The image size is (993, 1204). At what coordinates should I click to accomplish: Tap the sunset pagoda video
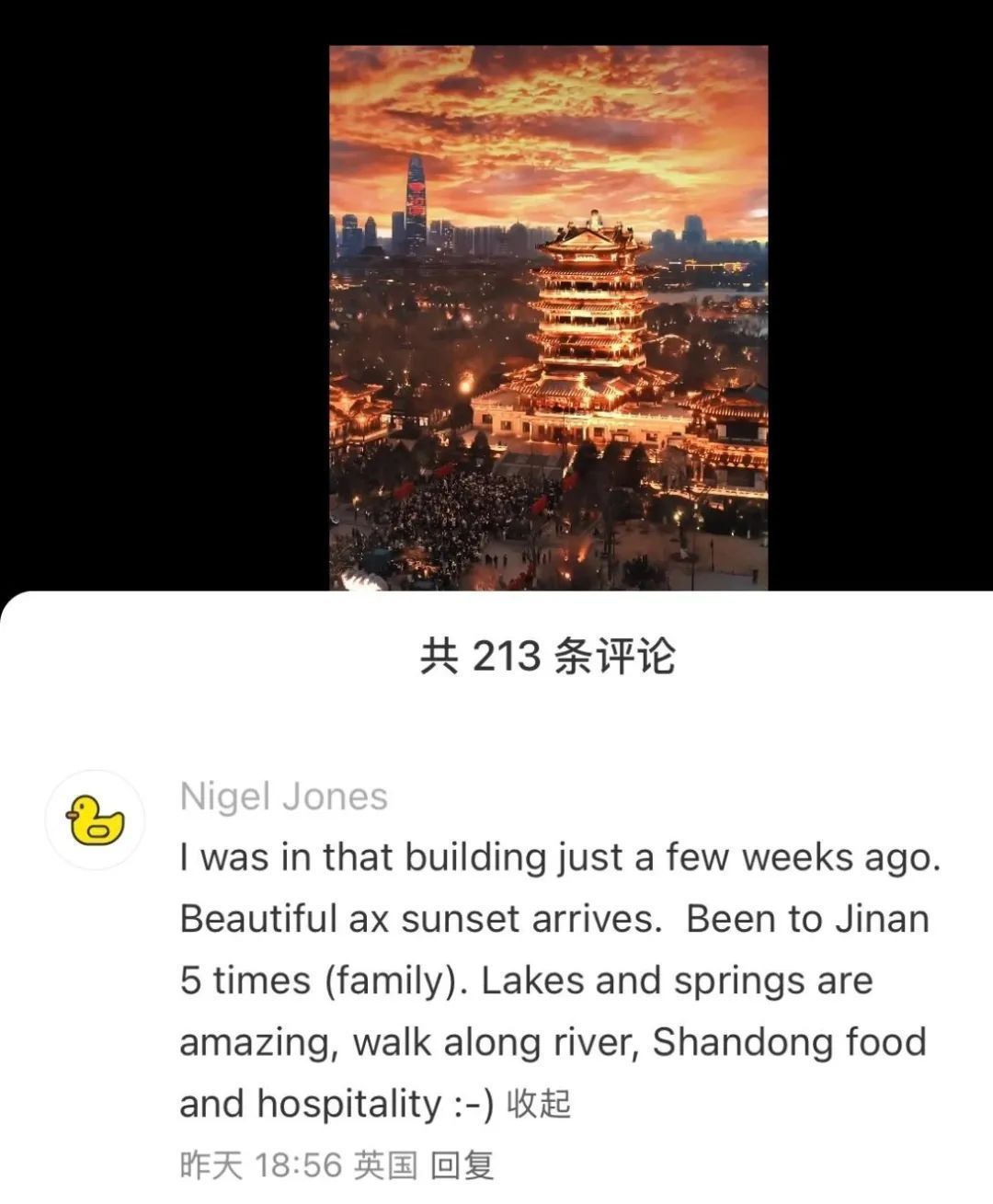[x=548, y=317]
